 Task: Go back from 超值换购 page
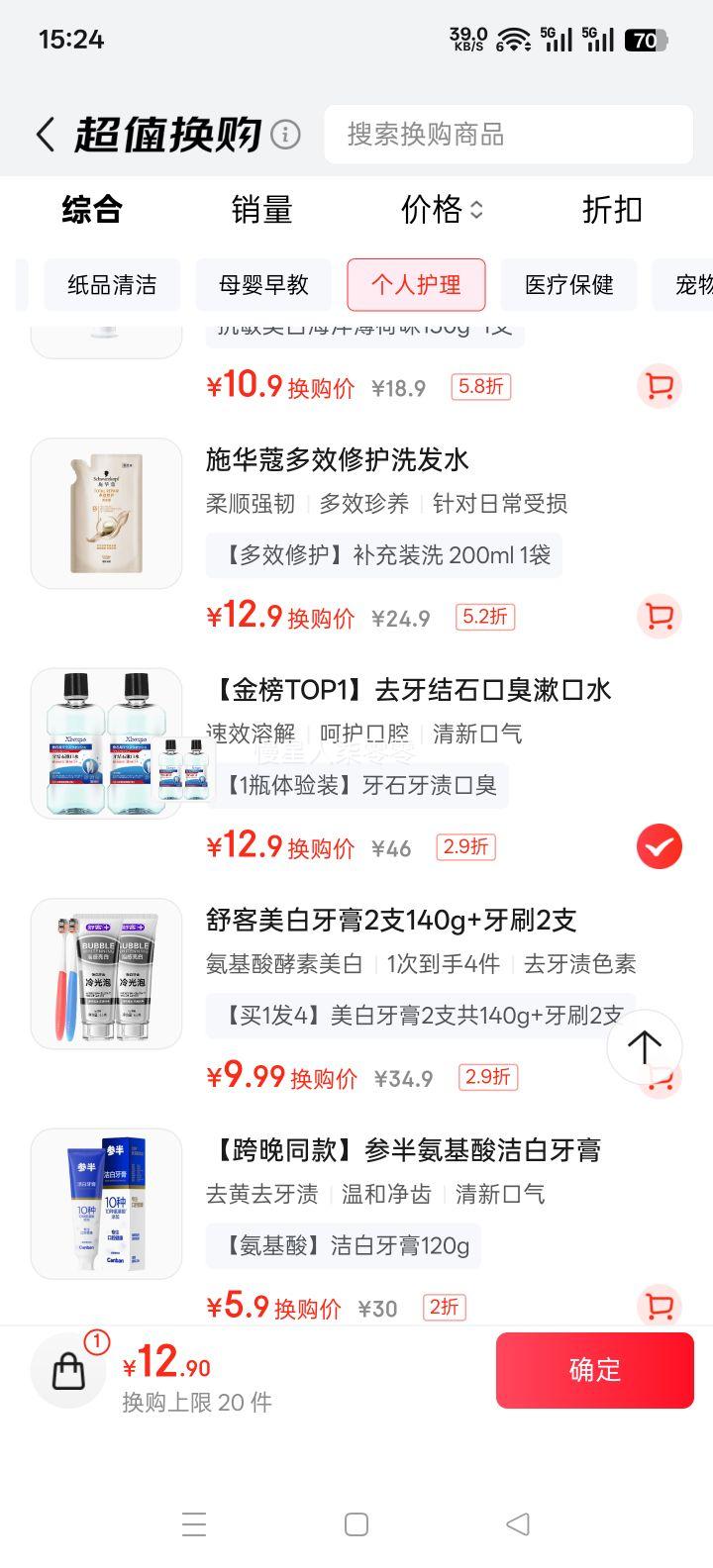pyautogui.click(x=45, y=135)
